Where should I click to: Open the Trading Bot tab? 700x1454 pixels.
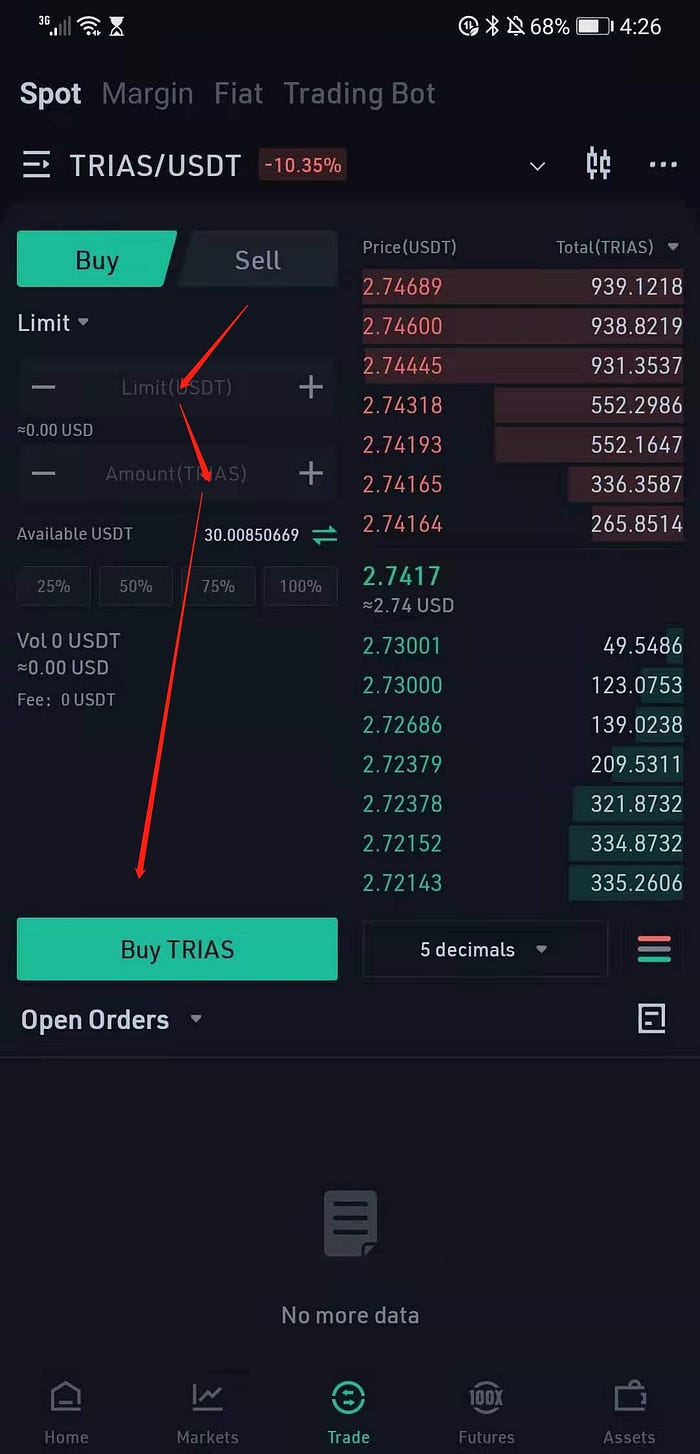coord(359,94)
